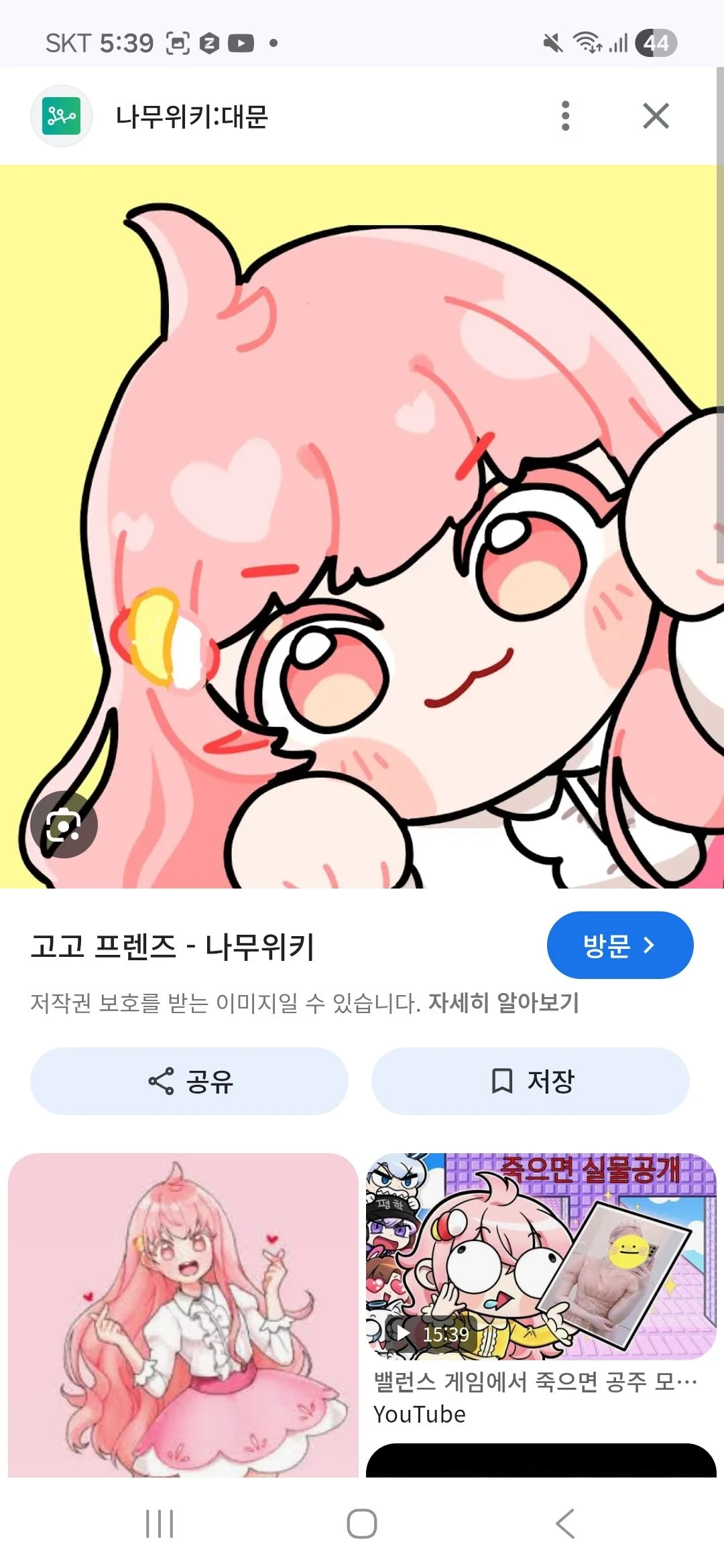Save the image with 저장 button

coord(530,1081)
